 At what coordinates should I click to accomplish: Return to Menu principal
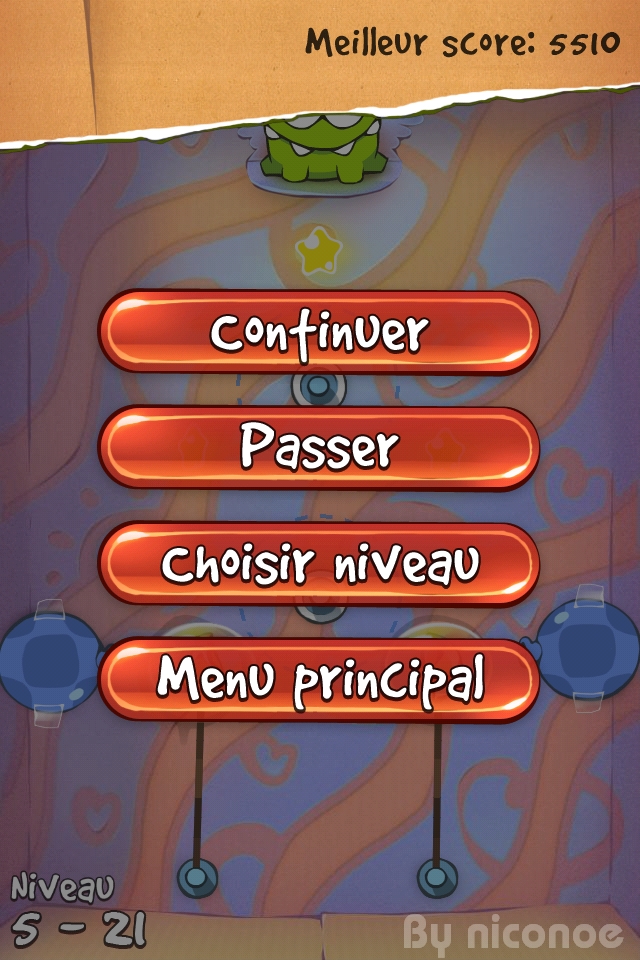(319, 680)
